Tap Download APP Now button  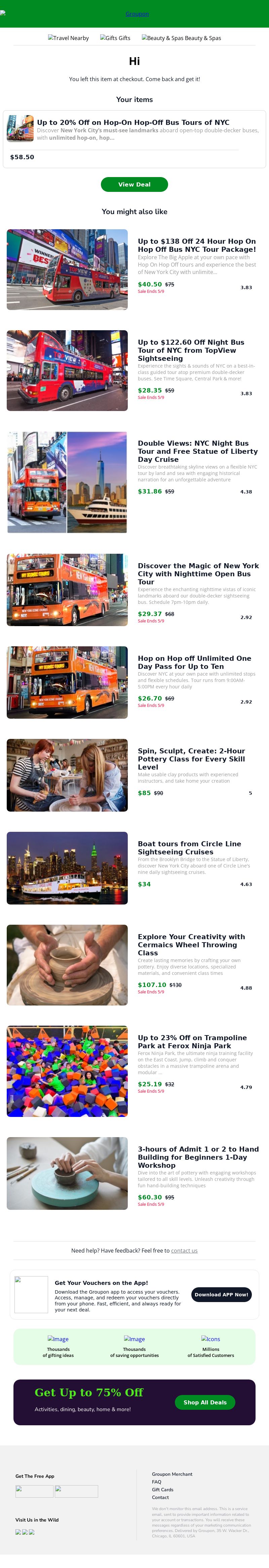coord(221,1295)
